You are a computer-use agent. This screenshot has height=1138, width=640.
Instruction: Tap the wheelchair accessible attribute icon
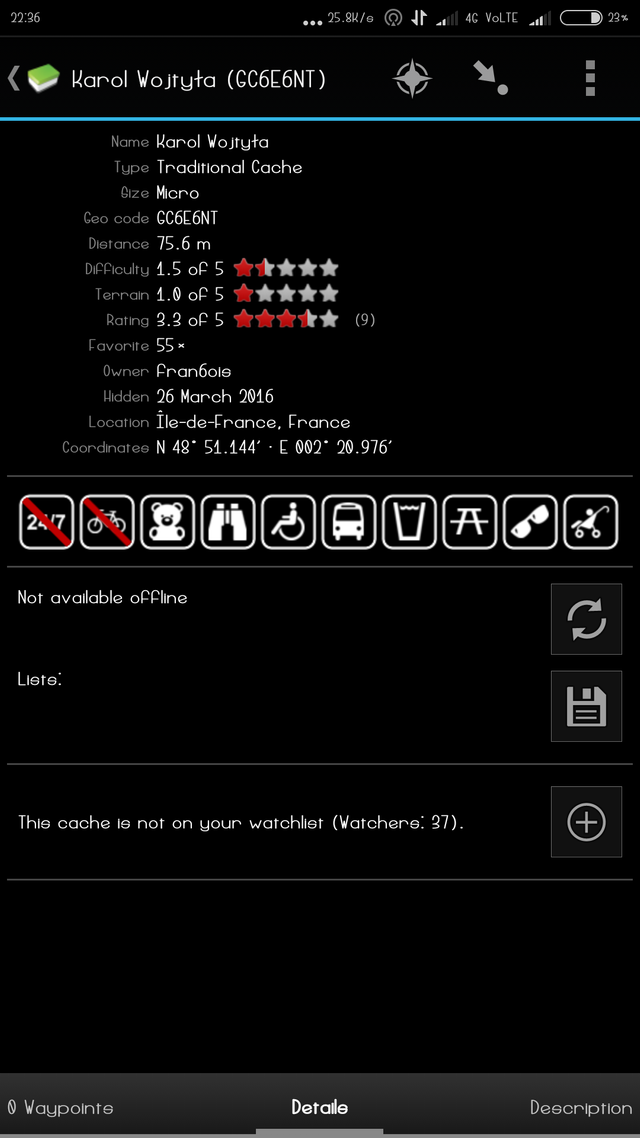pyautogui.click(x=289, y=522)
